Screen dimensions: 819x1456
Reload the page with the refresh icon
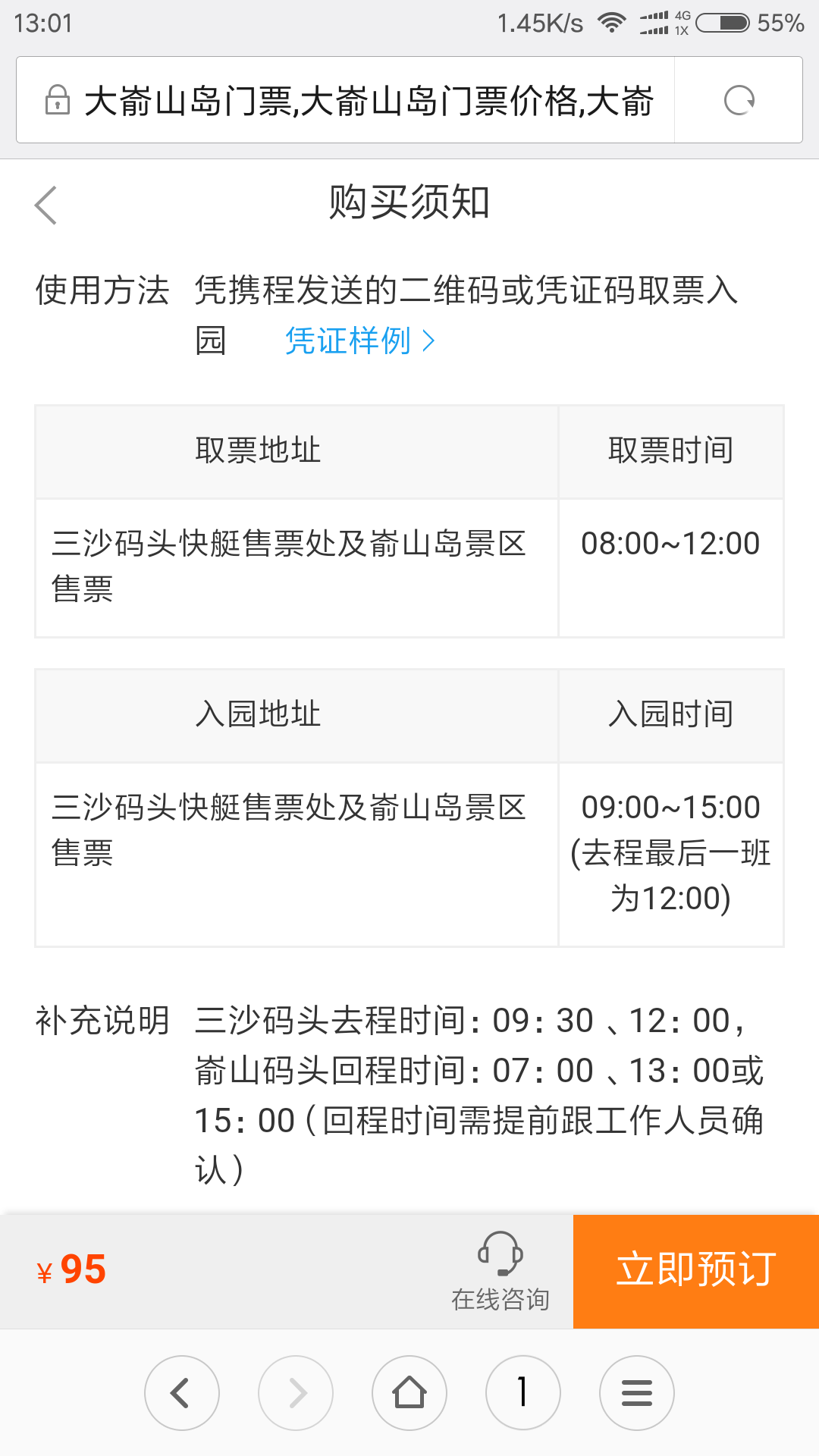[739, 100]
